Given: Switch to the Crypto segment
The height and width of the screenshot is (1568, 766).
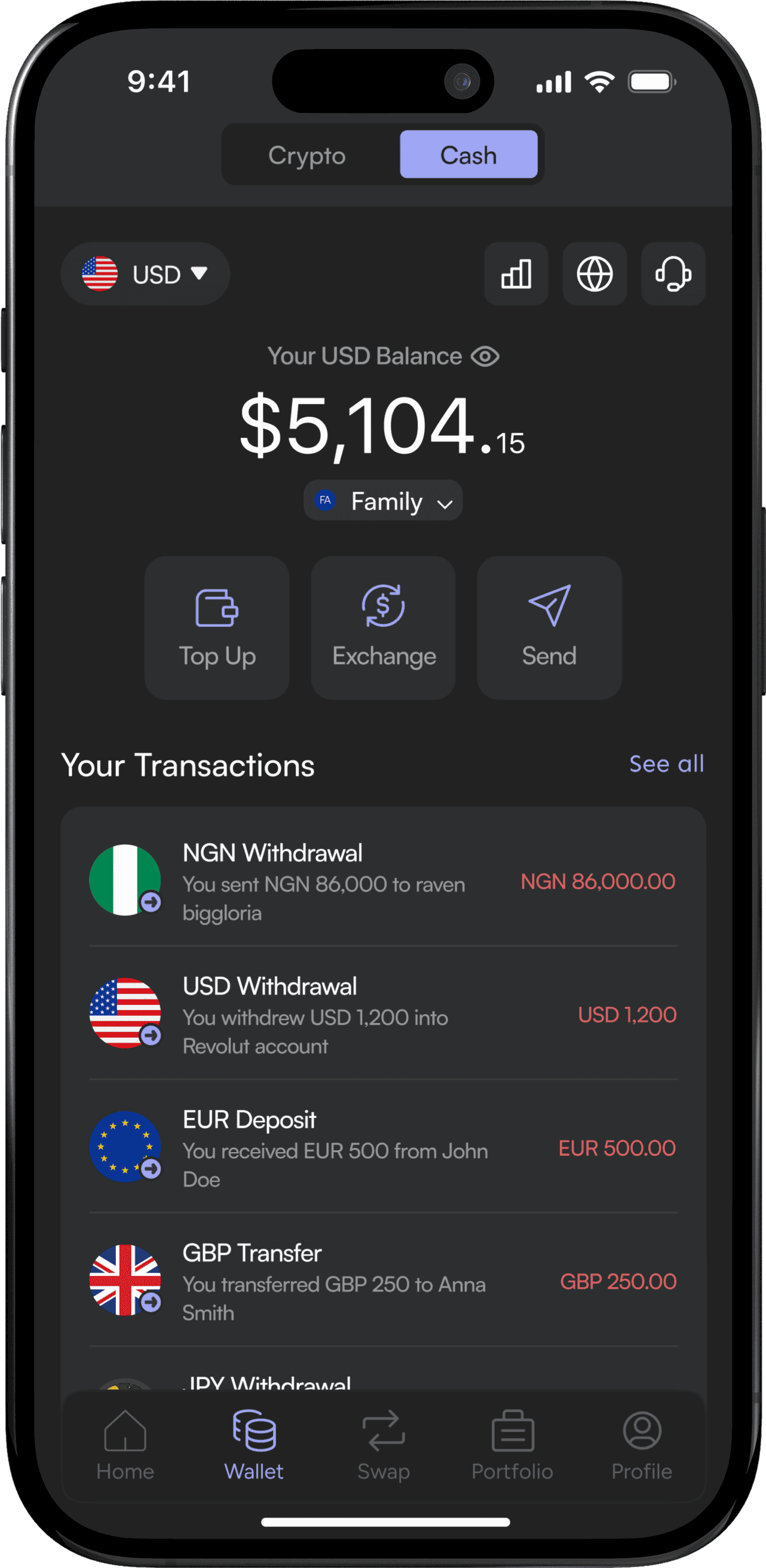Looking at the screenshot, I should pyautogui.click(x=307, y=155).
